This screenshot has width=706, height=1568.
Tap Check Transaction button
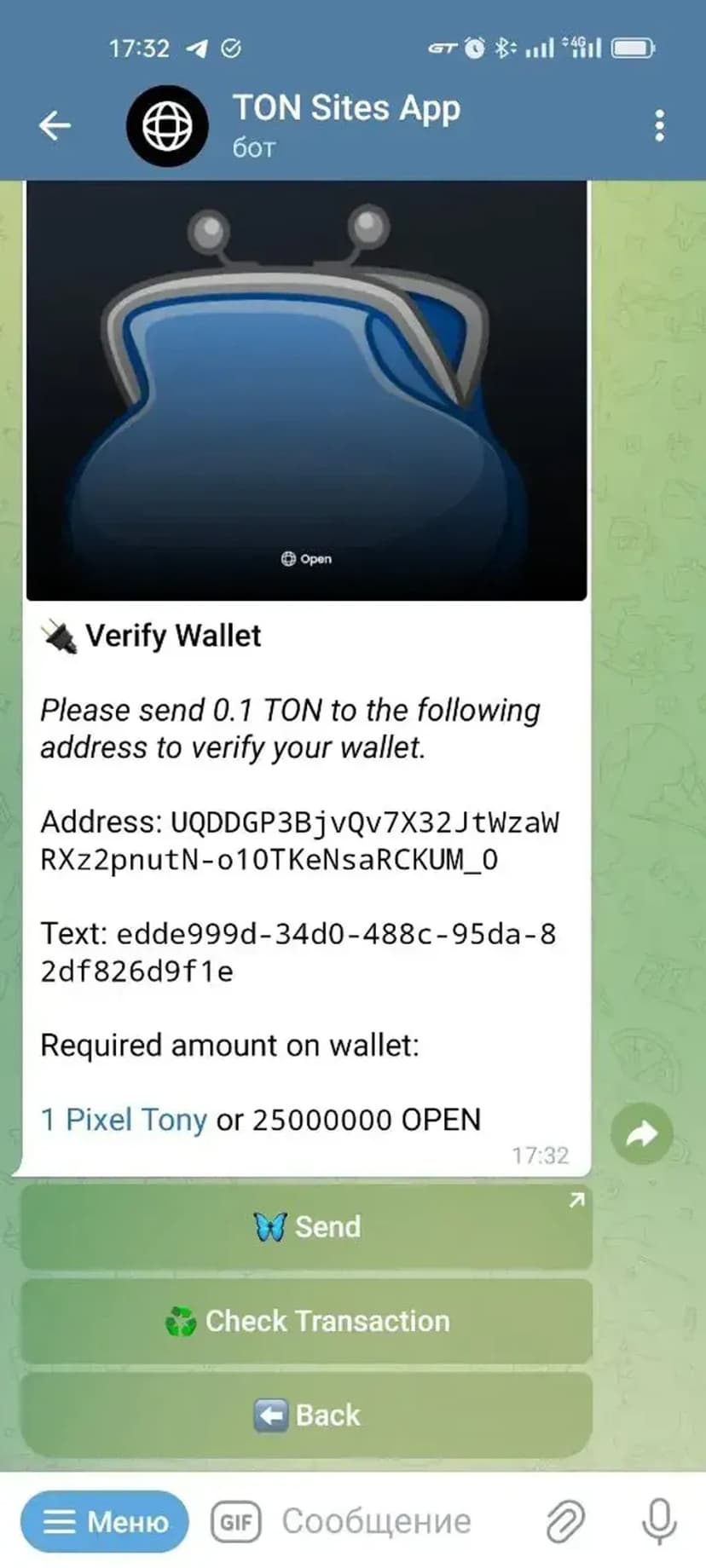306,1321
